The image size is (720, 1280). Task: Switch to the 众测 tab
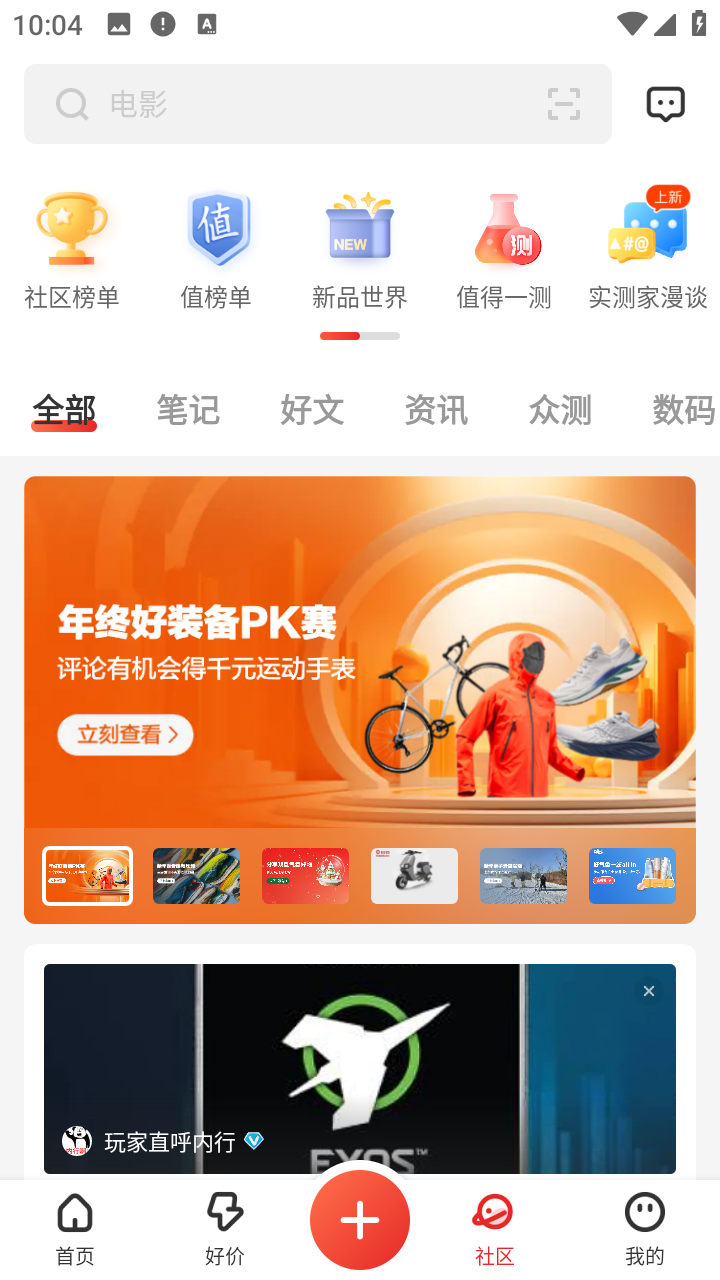click(x=560, y=410)
